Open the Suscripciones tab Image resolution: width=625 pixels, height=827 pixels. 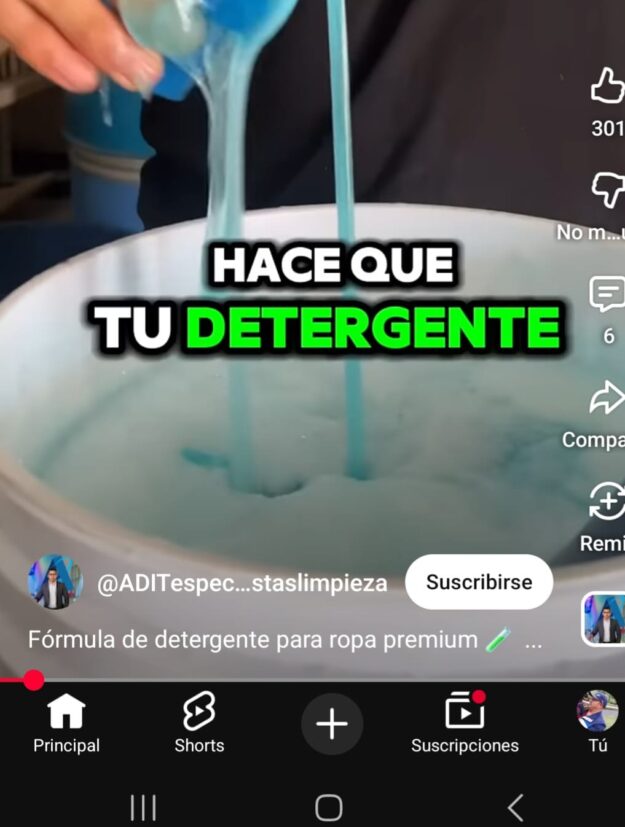tap(464, 723)
